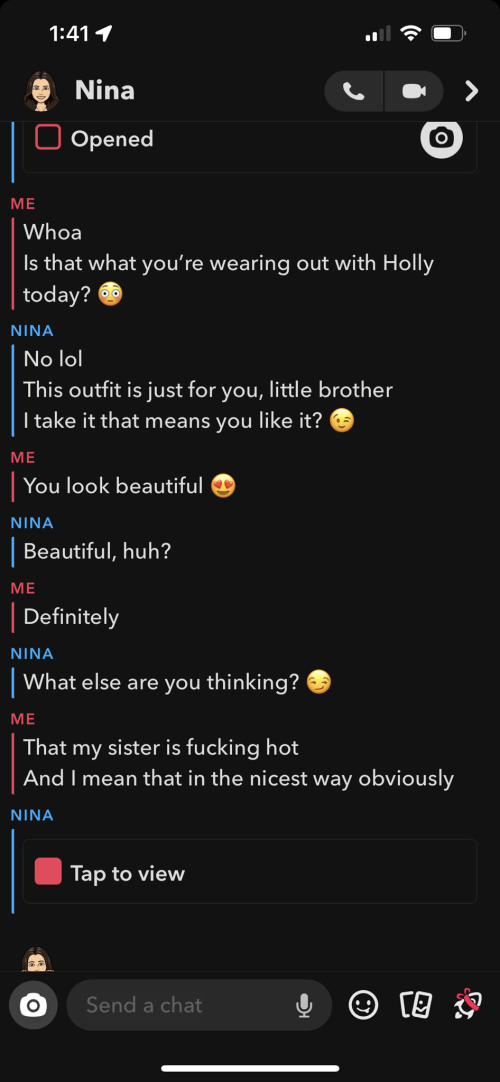Open Nina's Bitmoji profile in the header

point(37,91)
